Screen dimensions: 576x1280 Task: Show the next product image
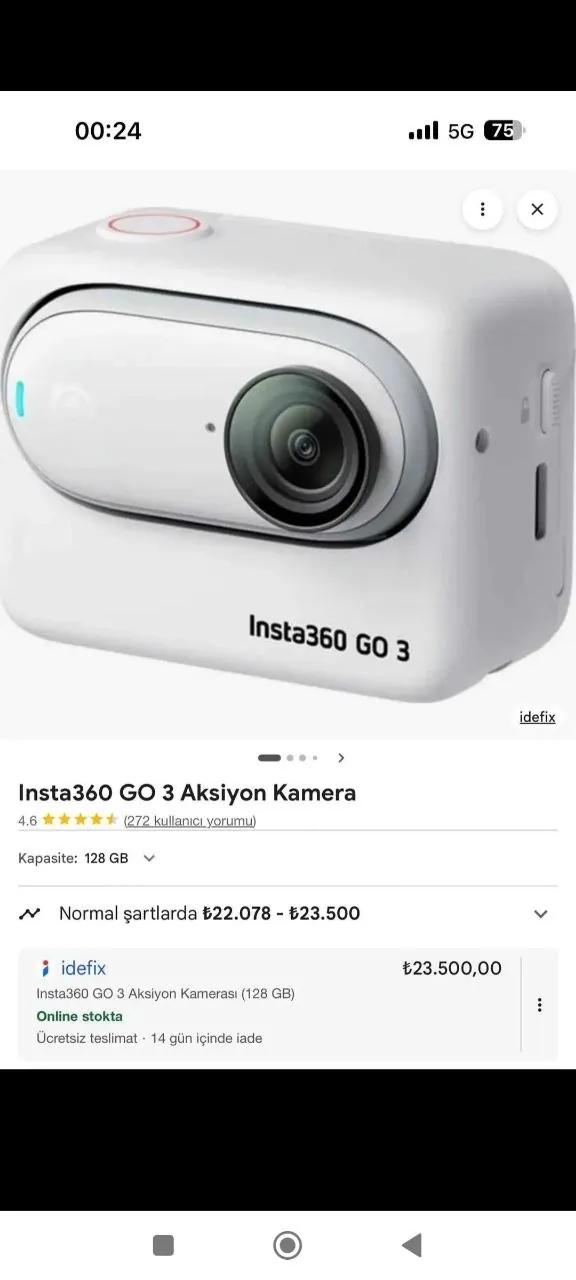pyautogui.click(x=341, y=758)
